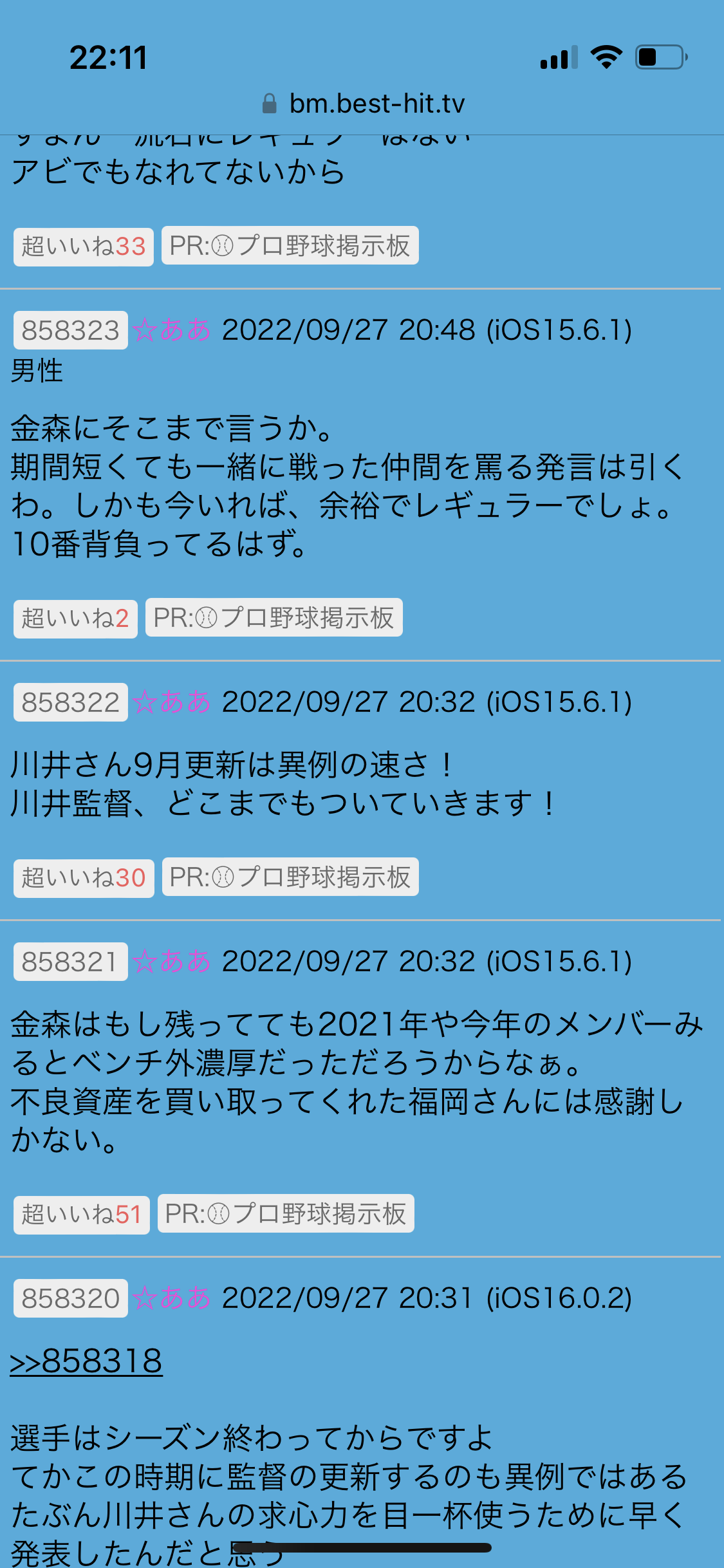Tap post number 858320
Screen dimensions: 724x1568
[71, 1298]
